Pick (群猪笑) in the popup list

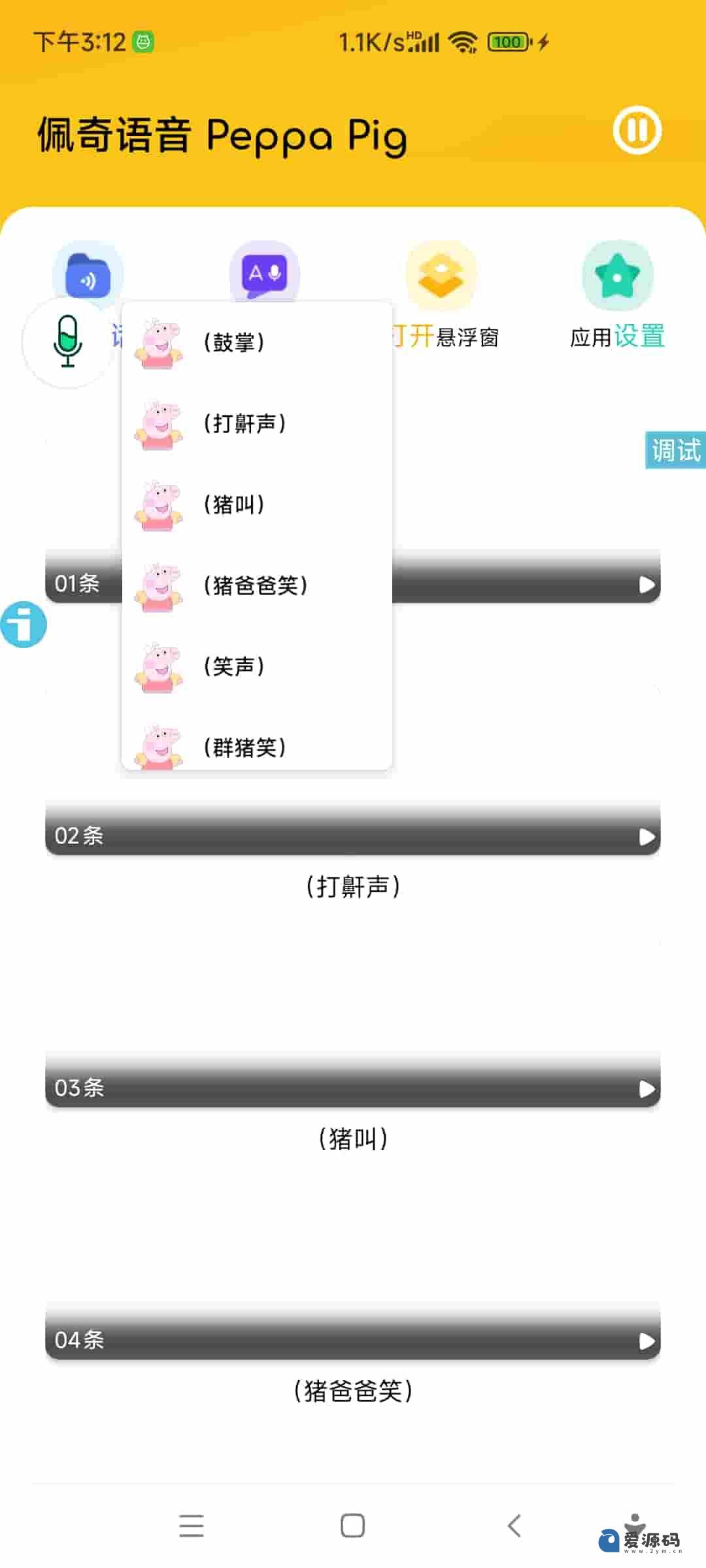[256, 746]
